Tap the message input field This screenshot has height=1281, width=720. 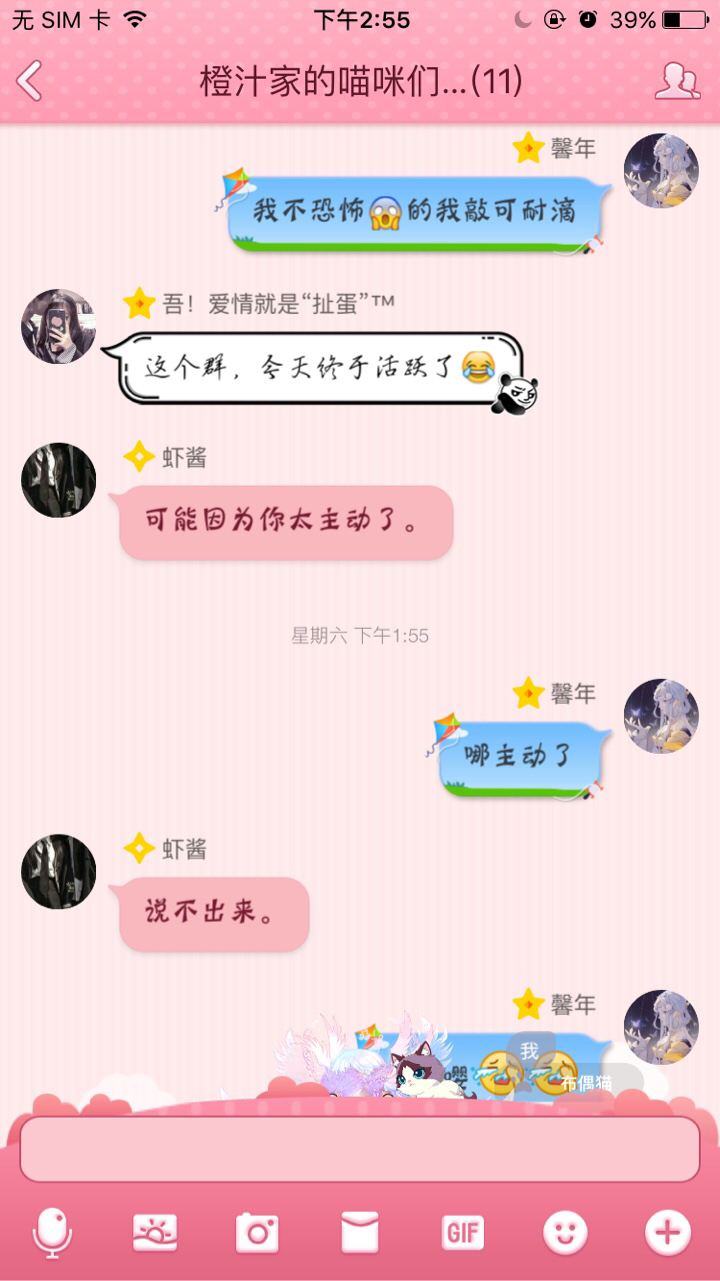360,1149
